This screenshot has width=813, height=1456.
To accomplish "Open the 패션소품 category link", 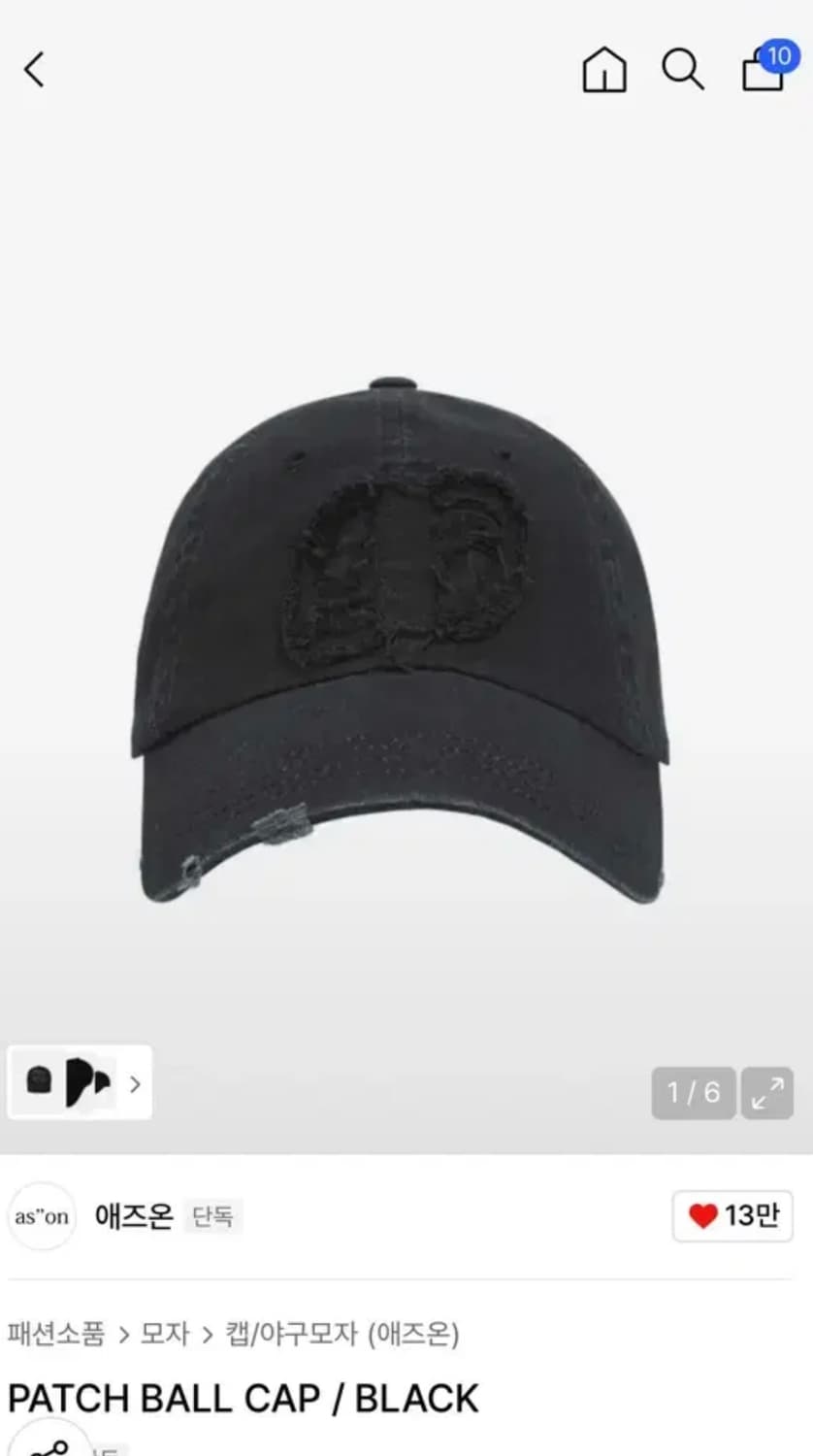I will (55, 1335).
